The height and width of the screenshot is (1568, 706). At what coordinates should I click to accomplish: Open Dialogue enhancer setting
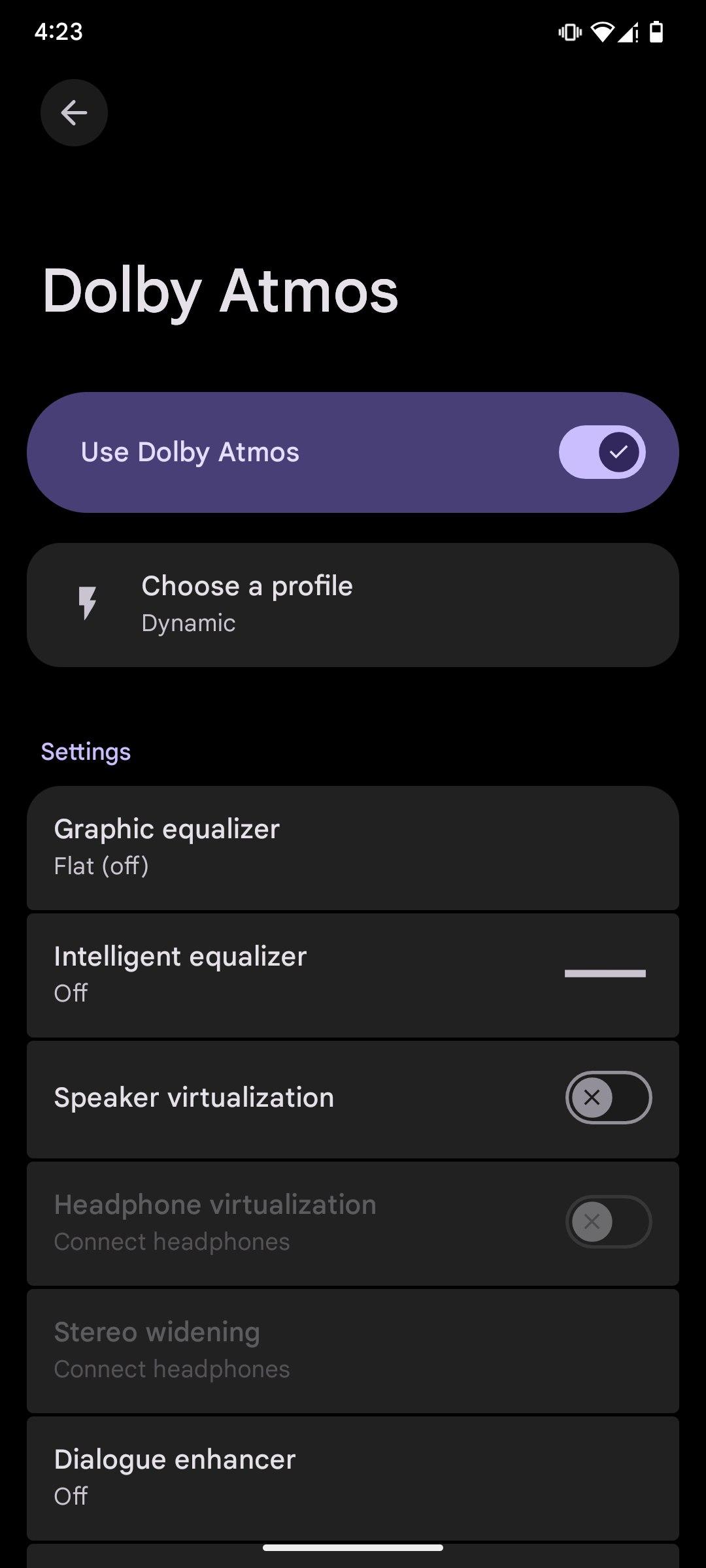(353, 1477)
